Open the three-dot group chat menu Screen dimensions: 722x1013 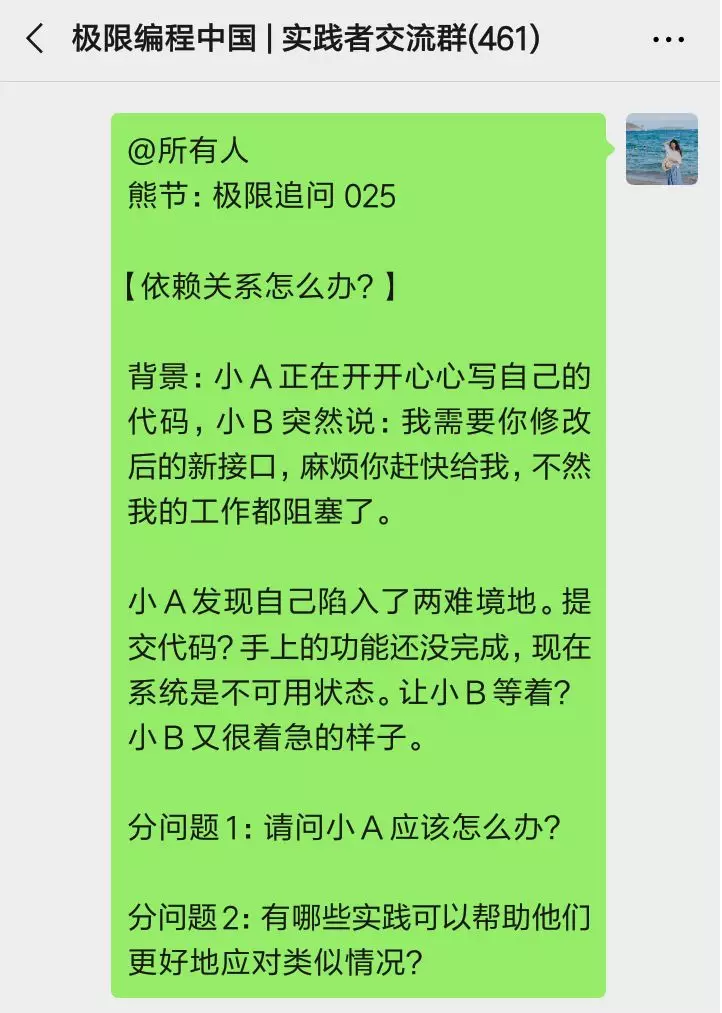pos(668,41)
